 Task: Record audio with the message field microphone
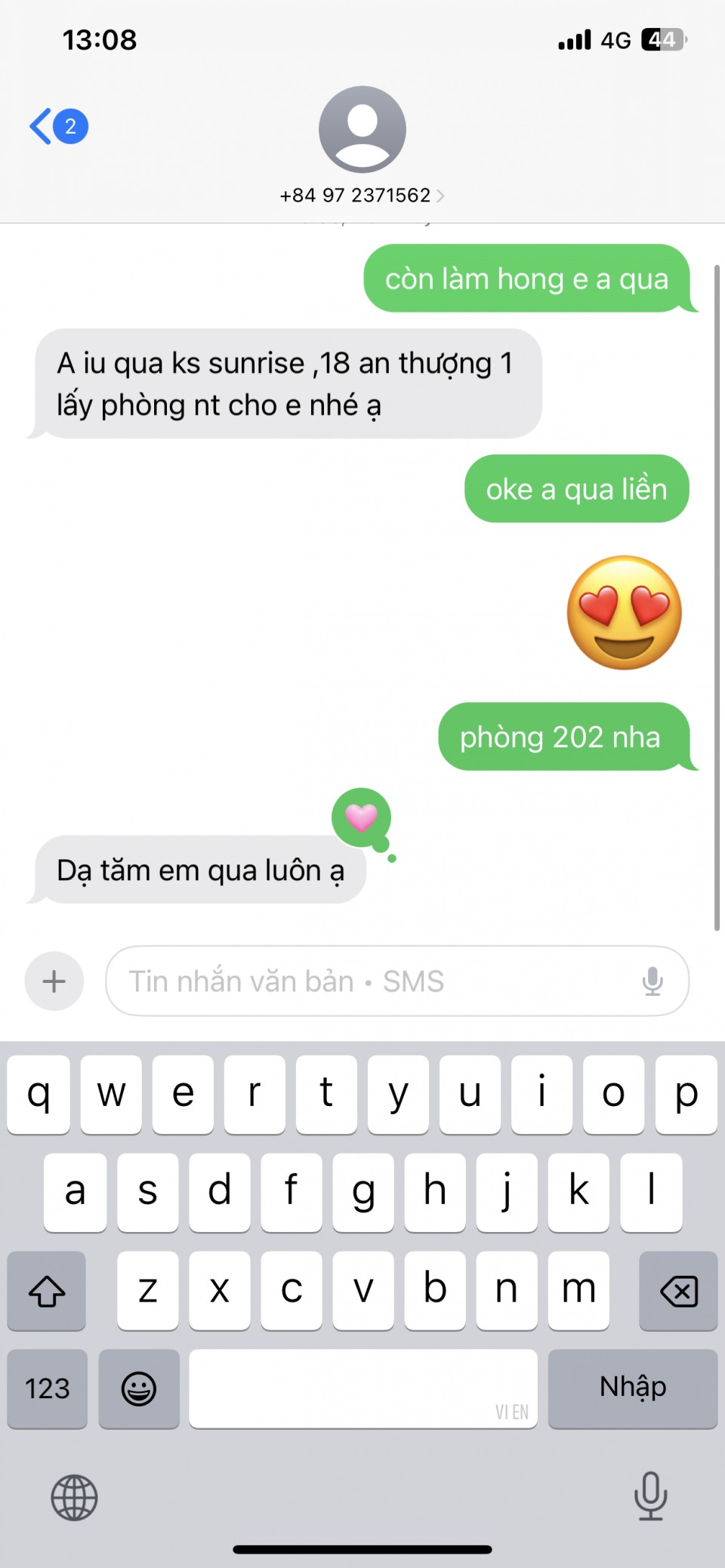652,981
